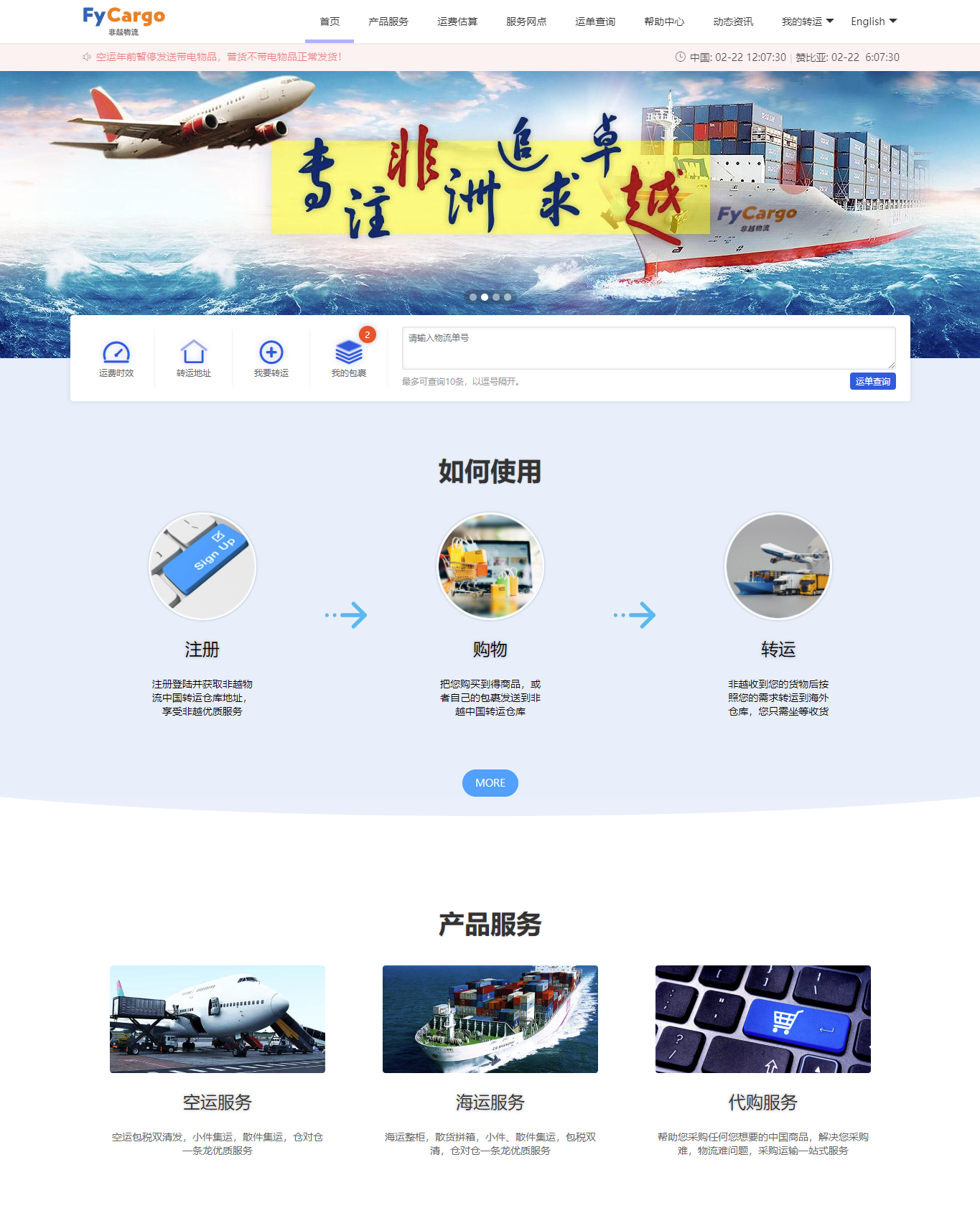Open the 海运服务 product card
Viewport: 980px width, 1208px height.
pos(490,1019)
